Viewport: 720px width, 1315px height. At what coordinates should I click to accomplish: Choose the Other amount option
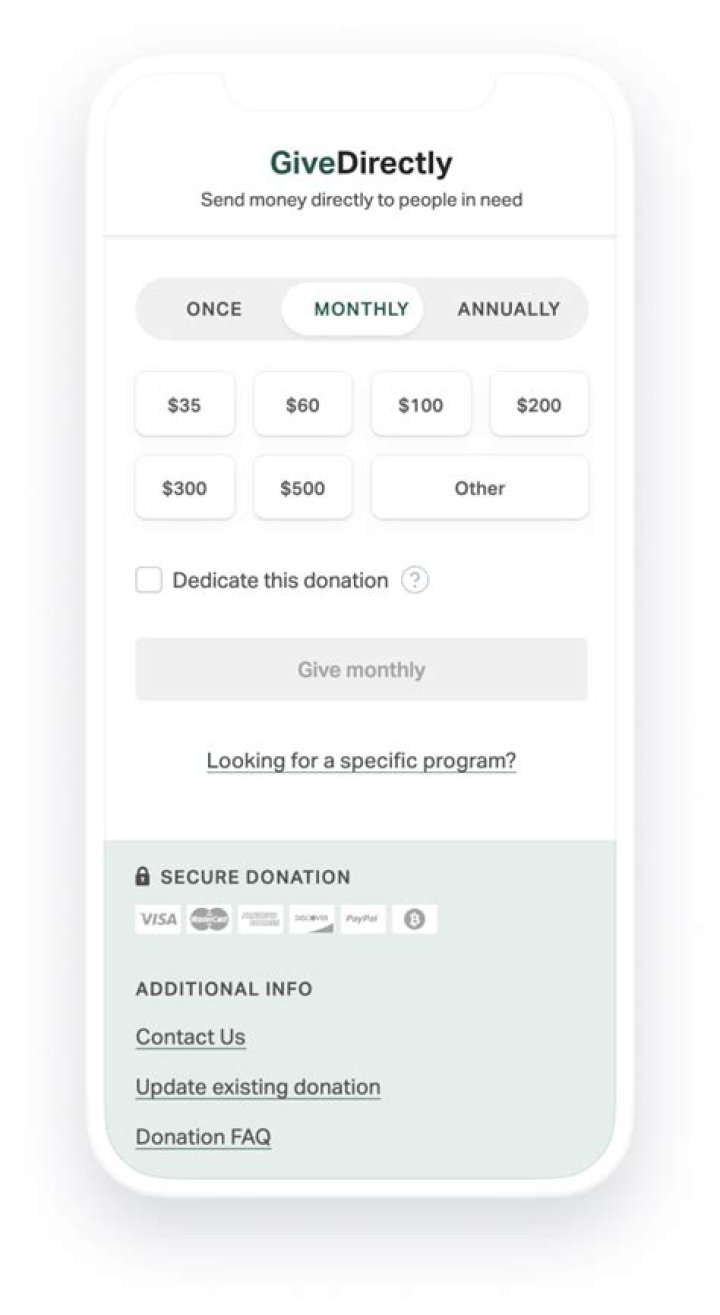click(x=480, y=487)
